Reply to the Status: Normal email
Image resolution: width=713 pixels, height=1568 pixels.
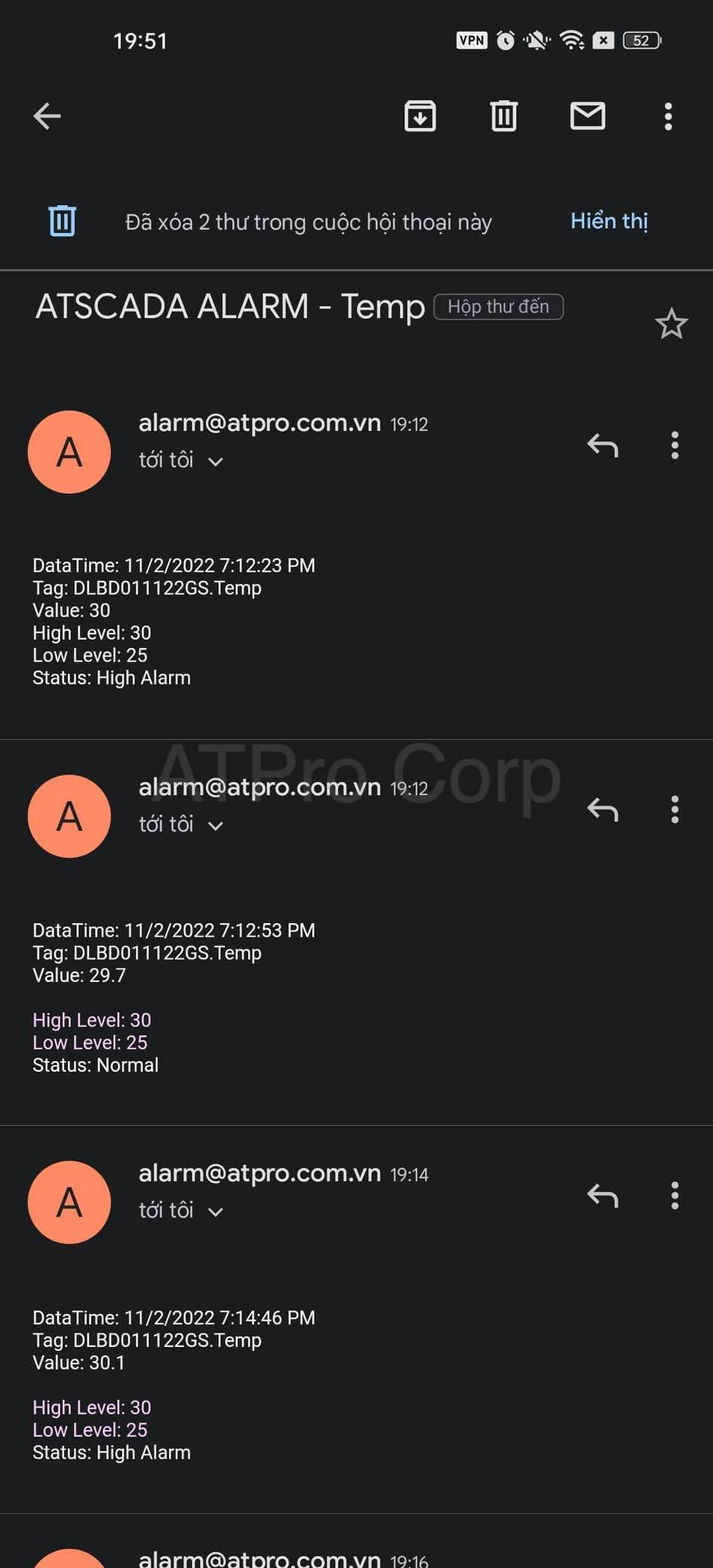coord(603,809)
